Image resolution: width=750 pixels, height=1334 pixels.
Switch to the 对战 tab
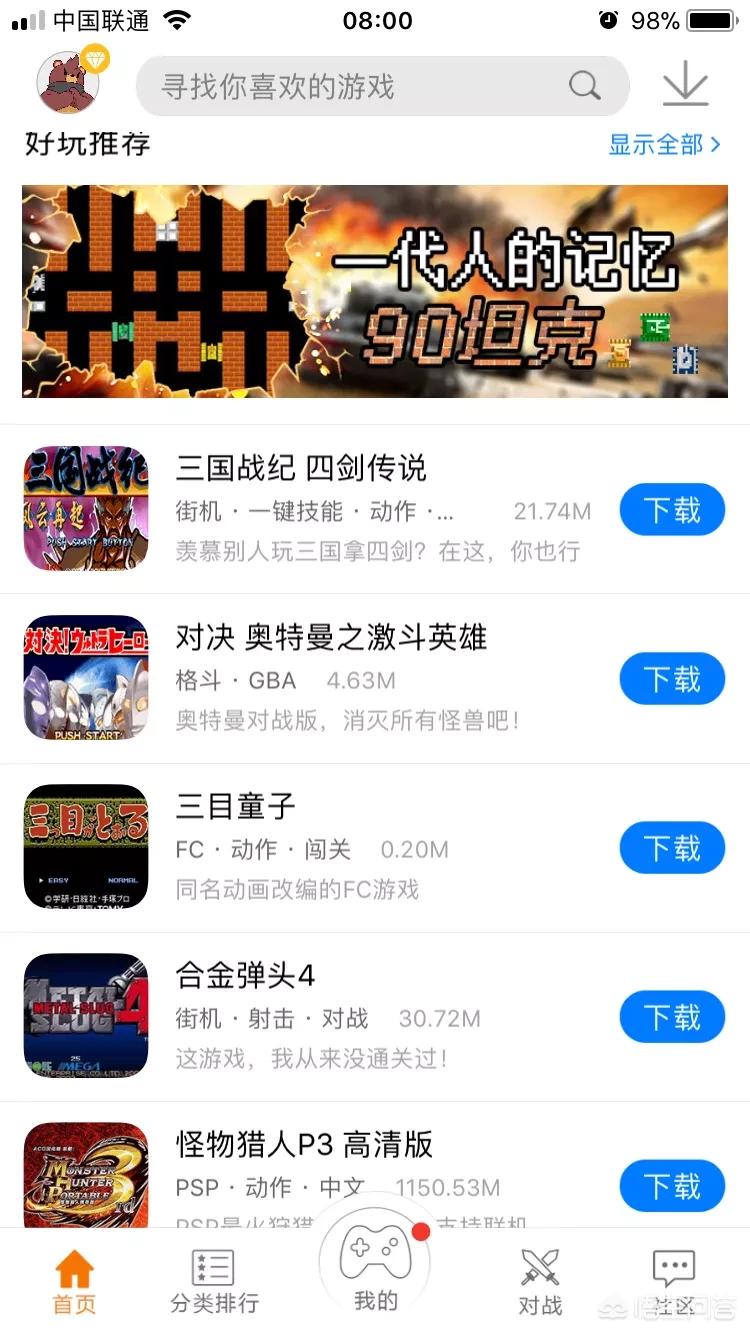[540, 1282]
